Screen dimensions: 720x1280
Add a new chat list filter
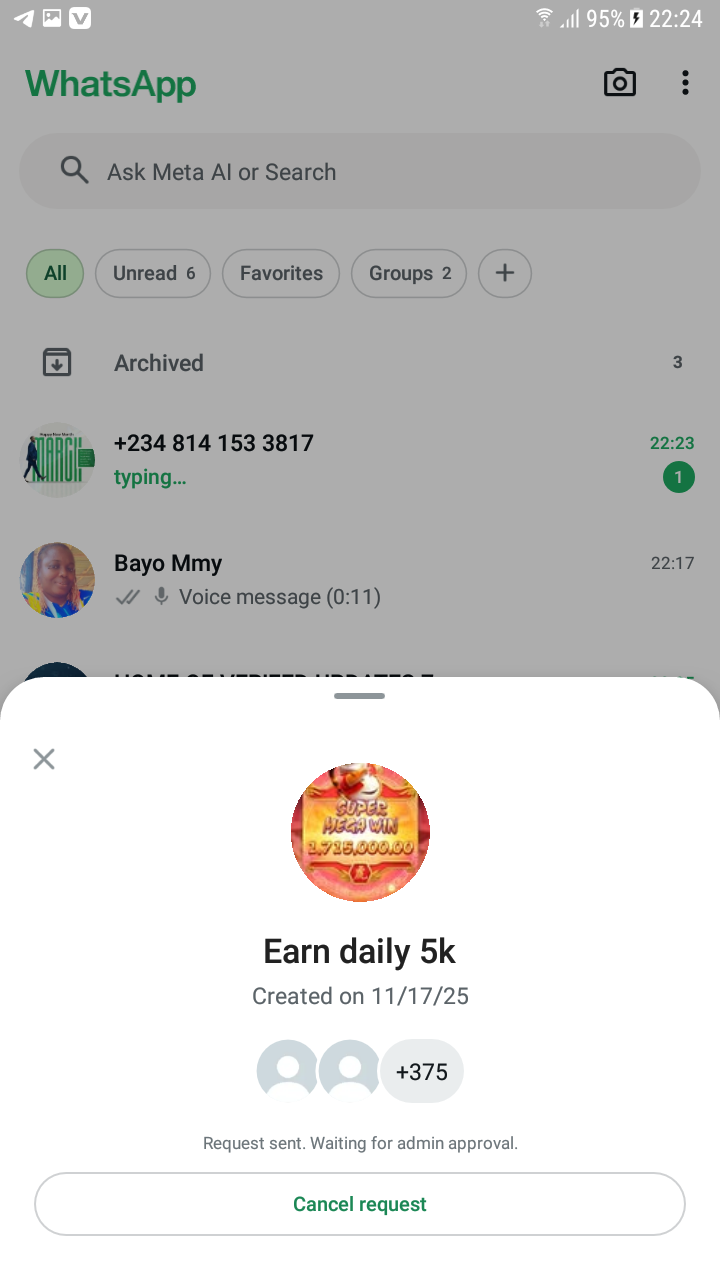pyautogui.click(x=505, y=273)
